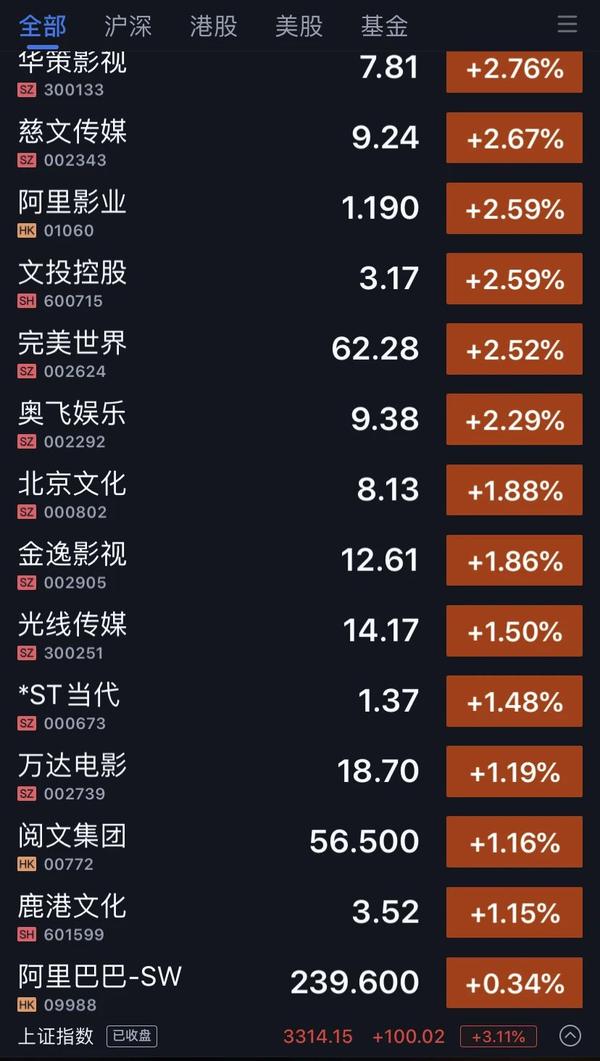Open the 阿里影业 stock row
This screenshot has height=1061, width=600.
pos(300,209)
